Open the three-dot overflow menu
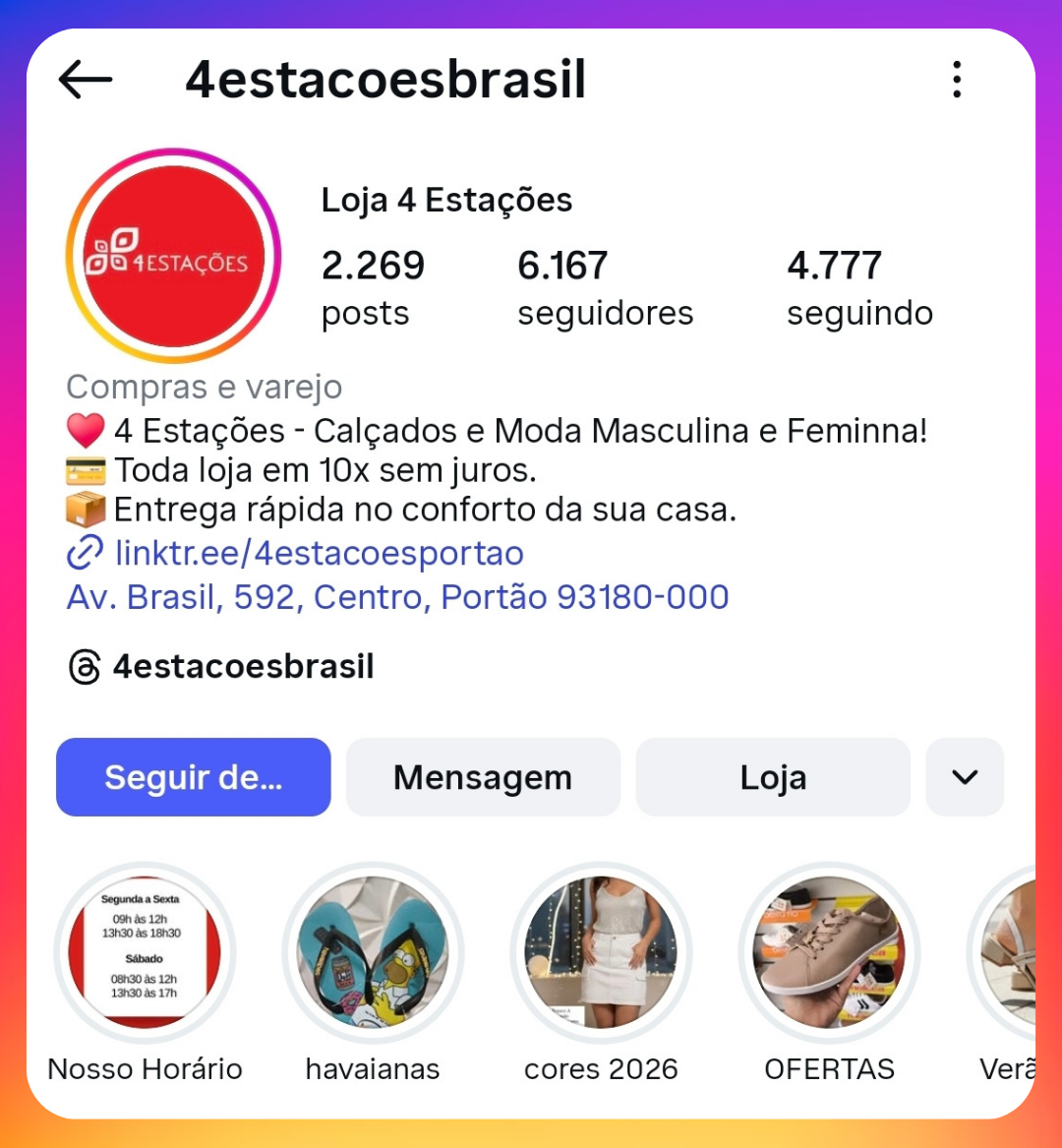Screen dimensions: 1062x1148 (956, 80)
